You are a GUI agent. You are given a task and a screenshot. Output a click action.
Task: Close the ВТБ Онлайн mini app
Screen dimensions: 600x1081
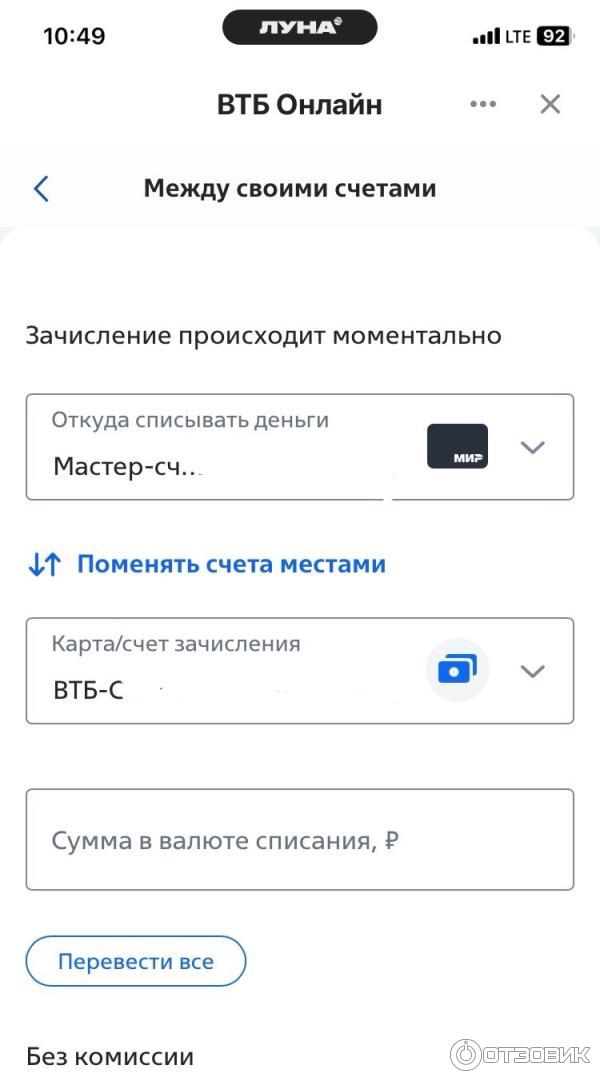point(550,104)
